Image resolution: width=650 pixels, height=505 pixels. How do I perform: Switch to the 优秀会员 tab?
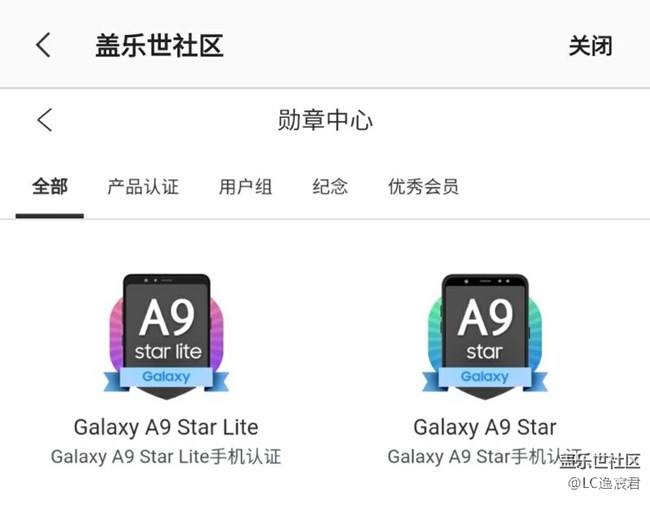tap(423, 187)
